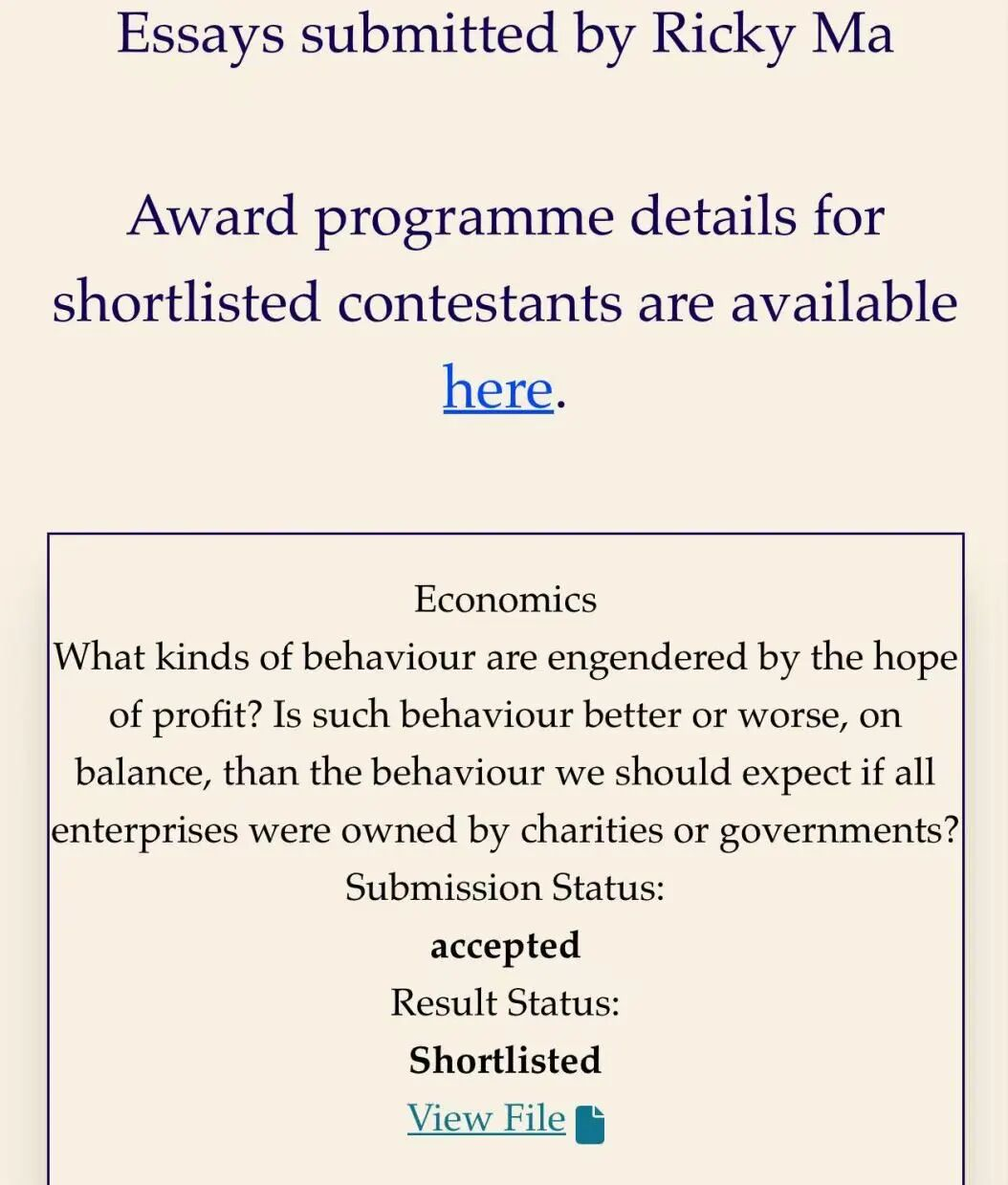Open the View File link
Screen dimensions: 1008x1185
click(488, 1118)
